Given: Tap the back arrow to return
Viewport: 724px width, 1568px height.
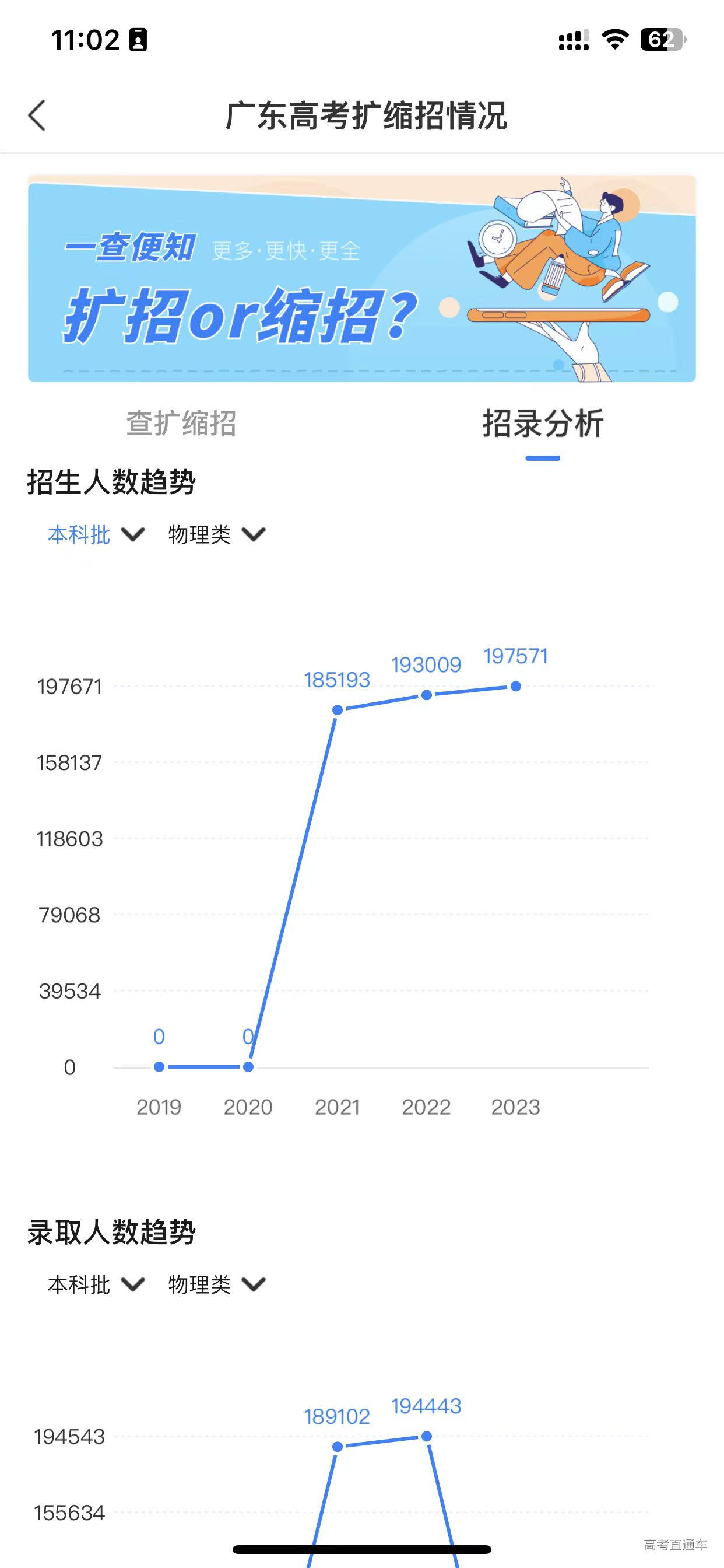Looking at the screenshot, I should click(x=38, y=116).
